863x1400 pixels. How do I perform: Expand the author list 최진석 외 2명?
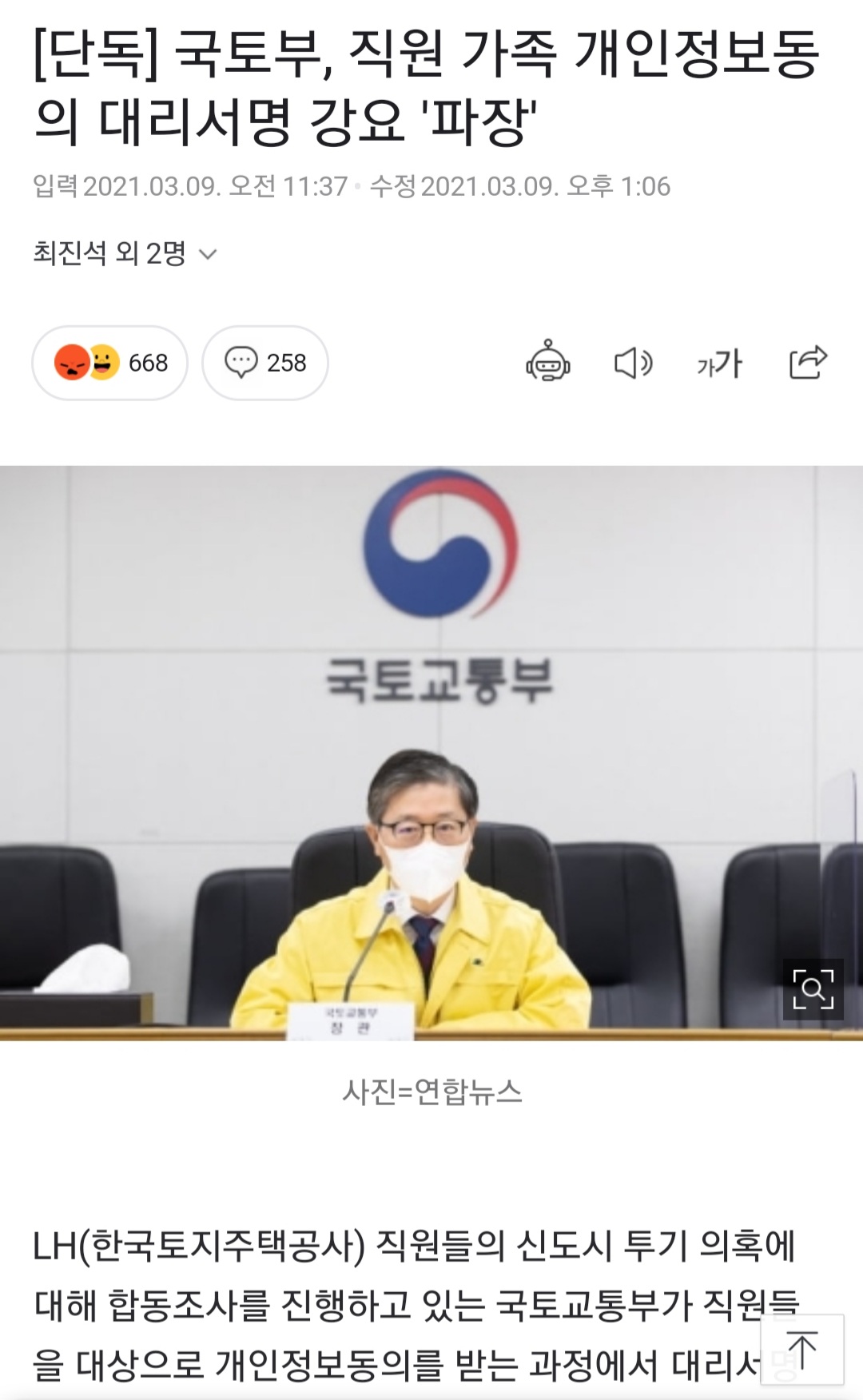click(125, 254)
